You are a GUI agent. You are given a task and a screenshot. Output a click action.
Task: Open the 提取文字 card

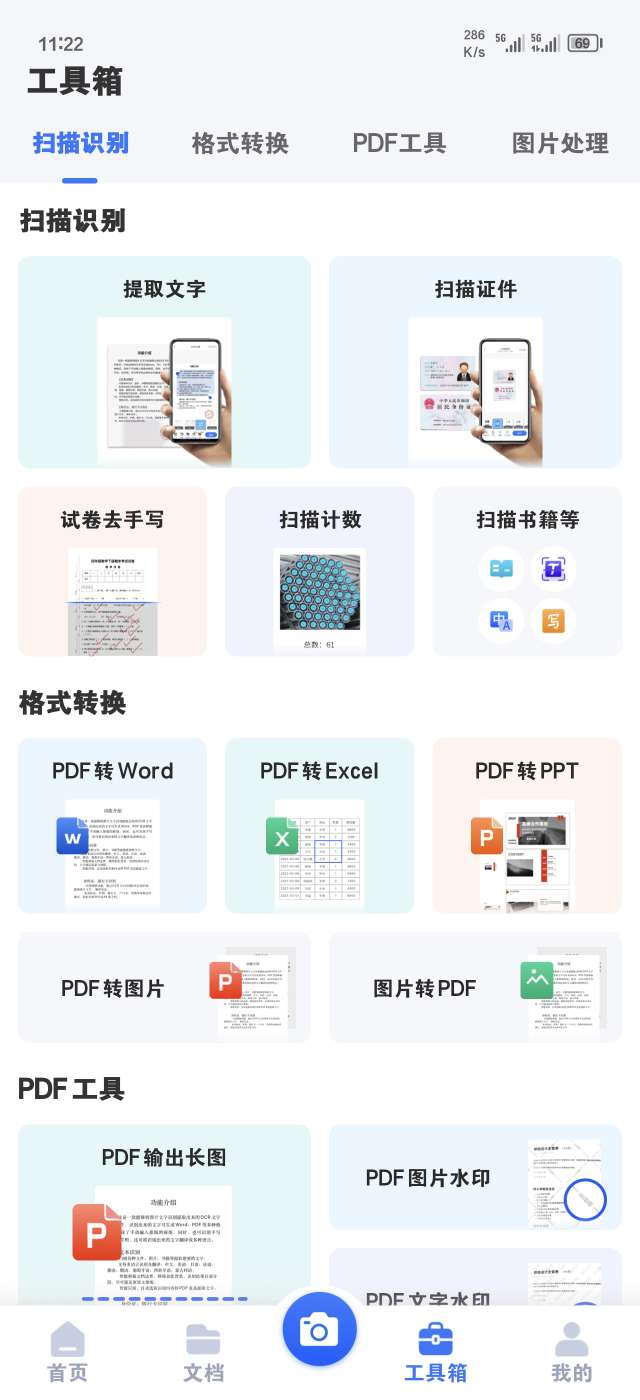[x=164, y=362]
